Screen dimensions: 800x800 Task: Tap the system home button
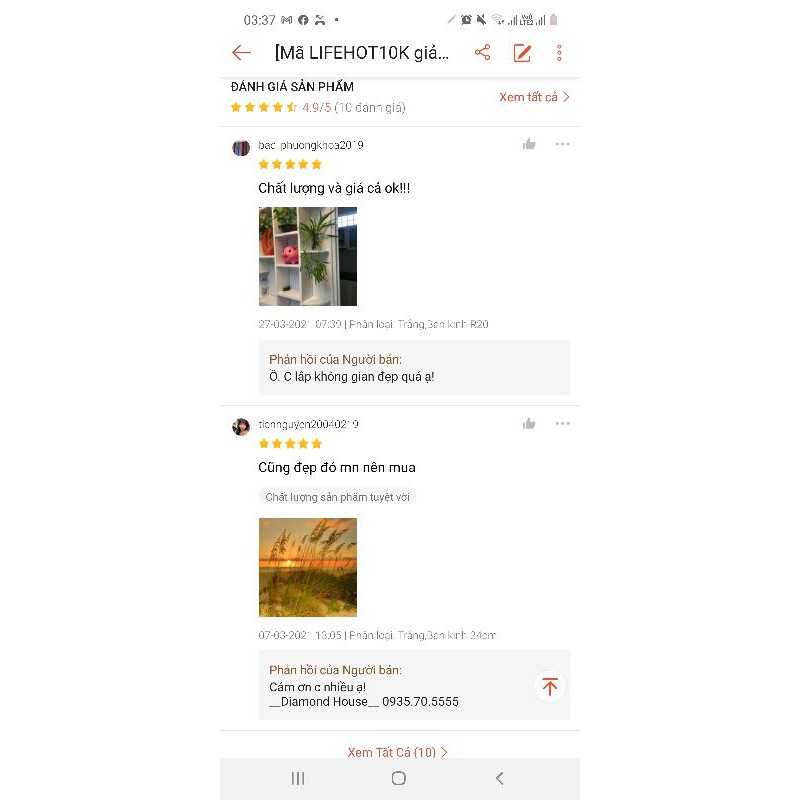399,778
